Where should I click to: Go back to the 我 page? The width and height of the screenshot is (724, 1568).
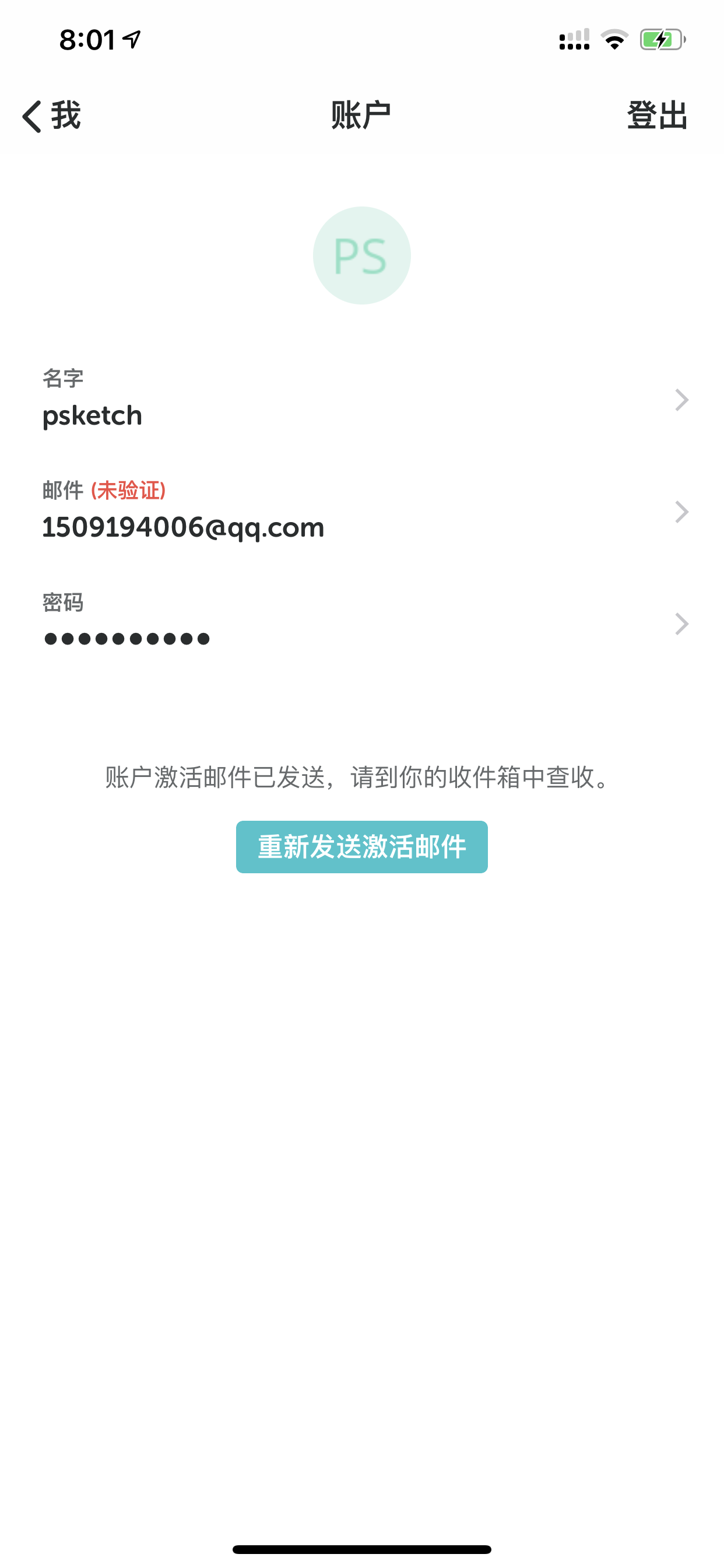[x=51, y=116]
